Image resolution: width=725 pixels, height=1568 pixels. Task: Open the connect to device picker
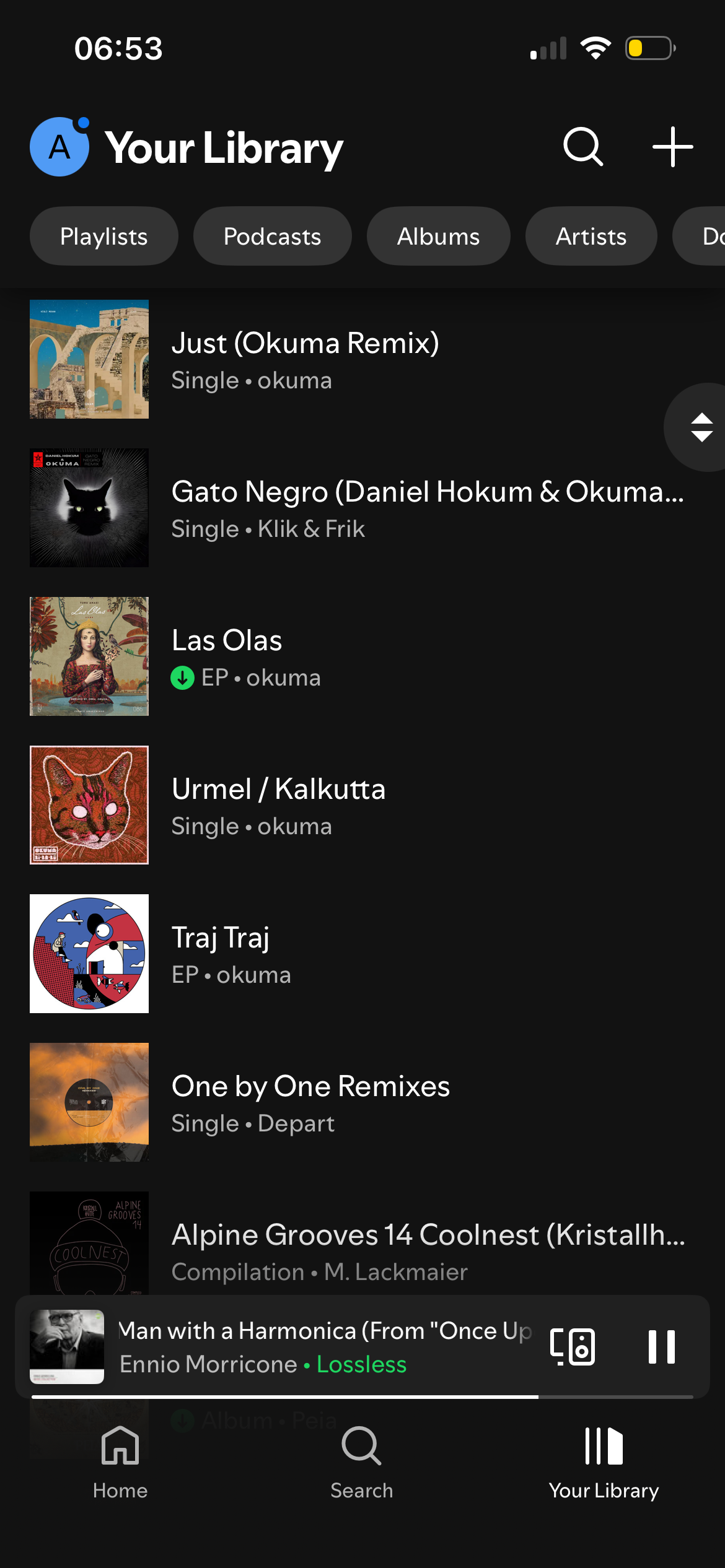pos(573,1347)
